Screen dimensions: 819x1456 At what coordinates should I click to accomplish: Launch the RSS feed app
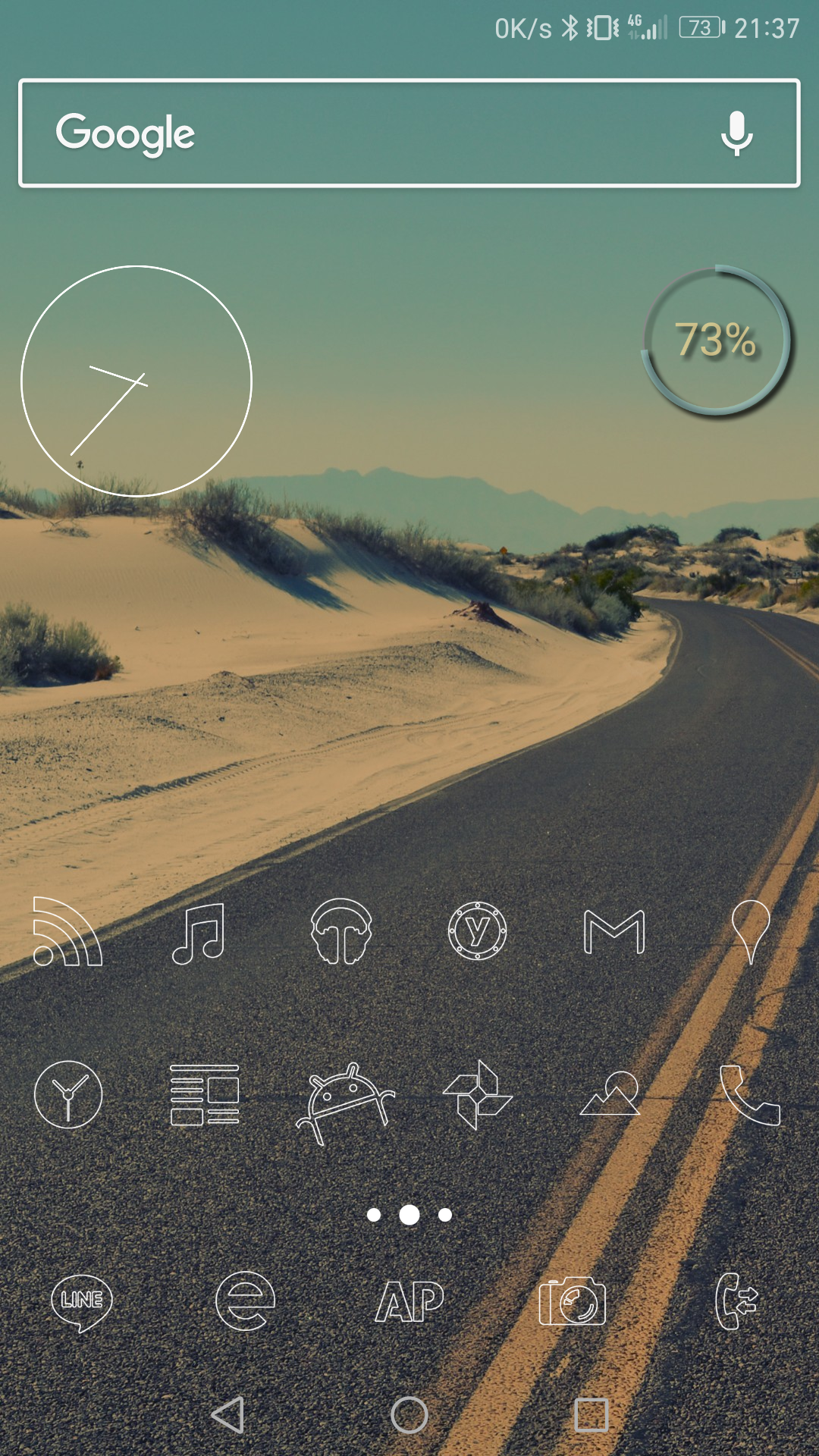click(x=67, y=930)
